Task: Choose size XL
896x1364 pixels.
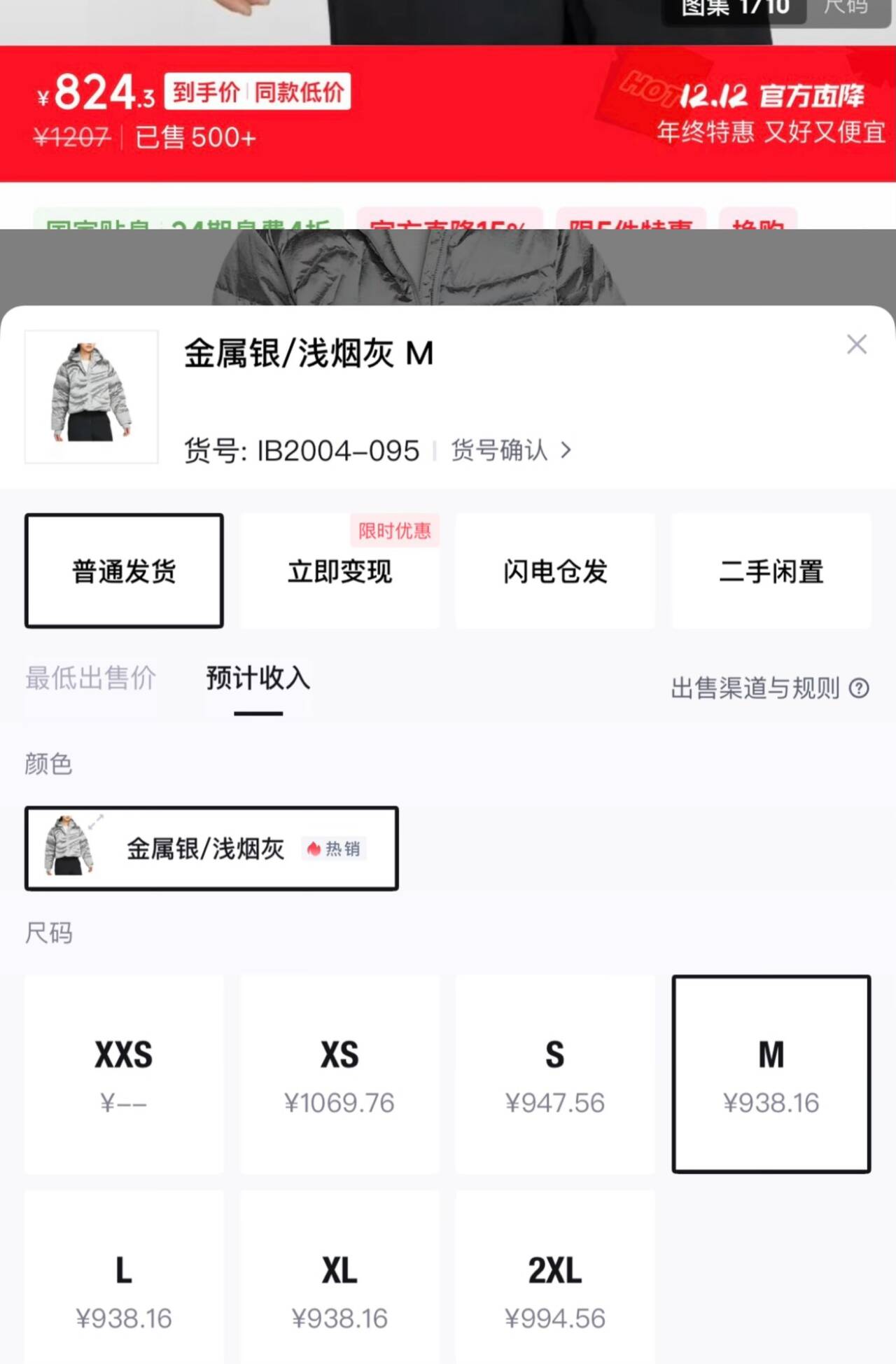Action: tap(339, 1288)
